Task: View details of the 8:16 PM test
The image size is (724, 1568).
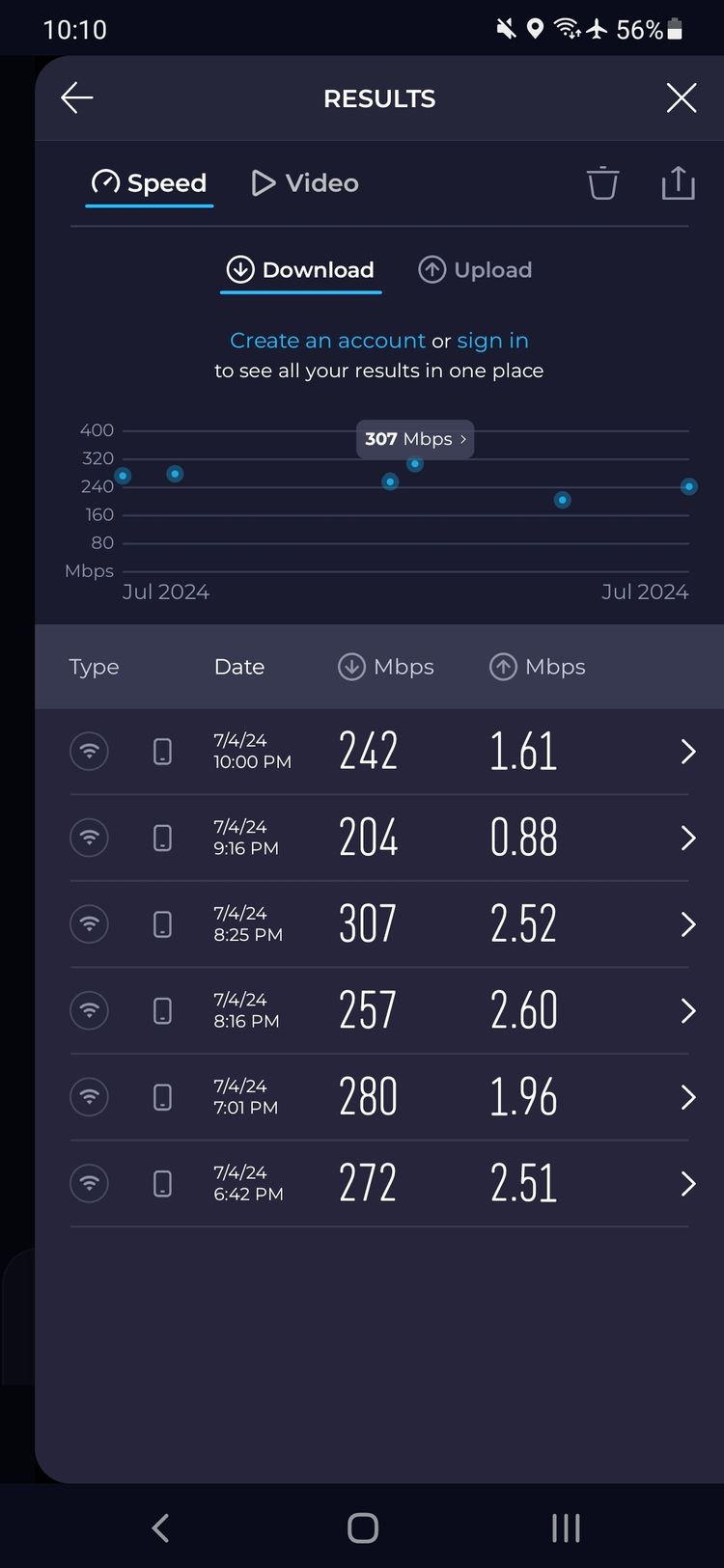Action: (379, 1010)
